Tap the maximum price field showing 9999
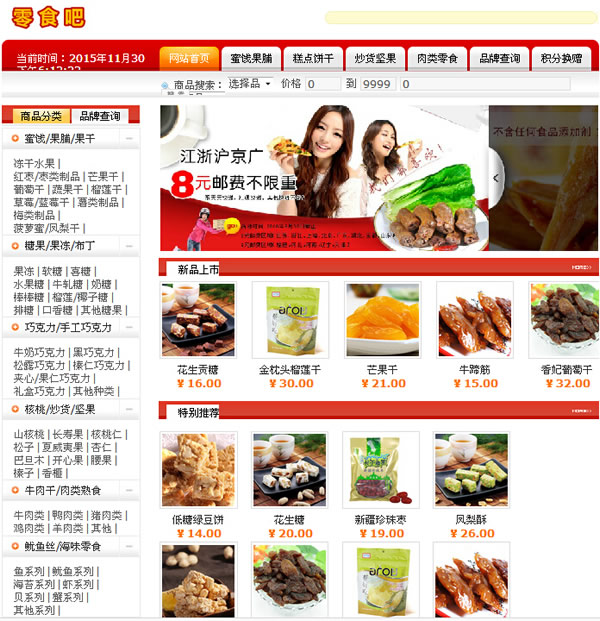This screenshot has width=600, height=621. pos(378,84)
